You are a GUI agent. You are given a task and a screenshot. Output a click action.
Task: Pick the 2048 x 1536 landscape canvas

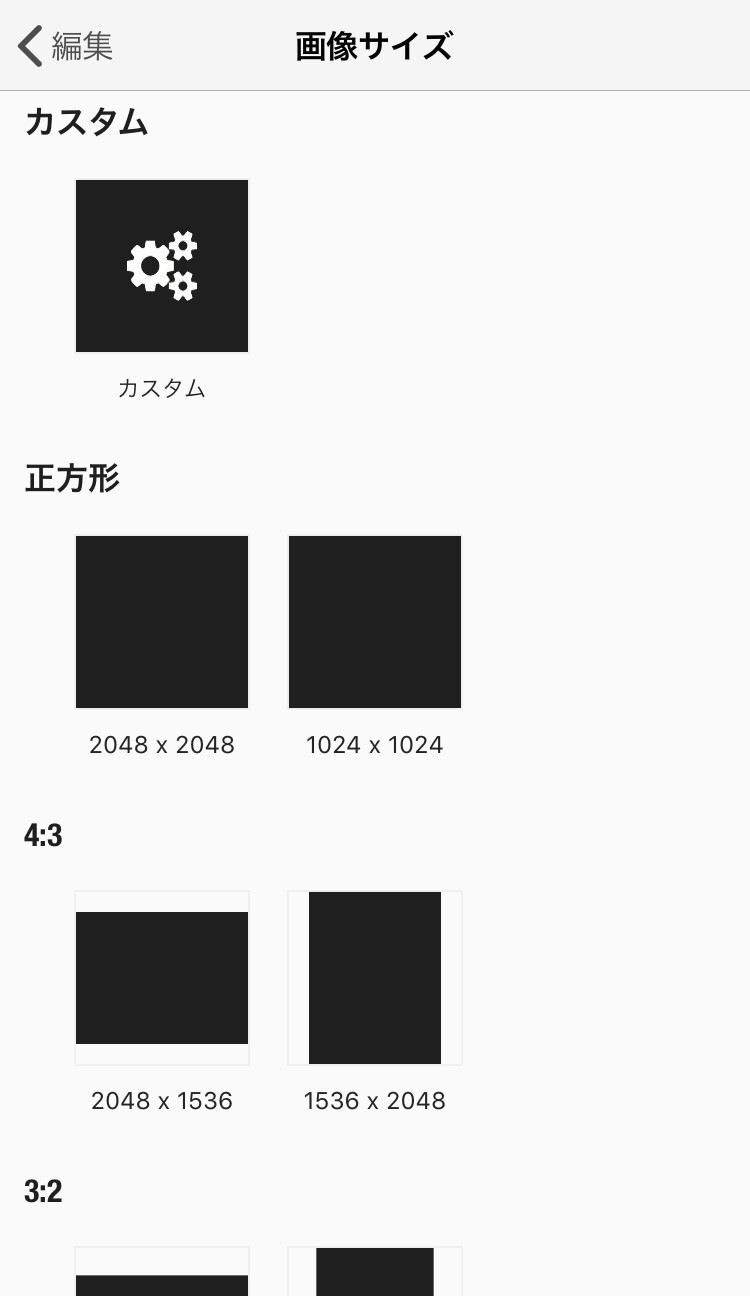point(162,978)
